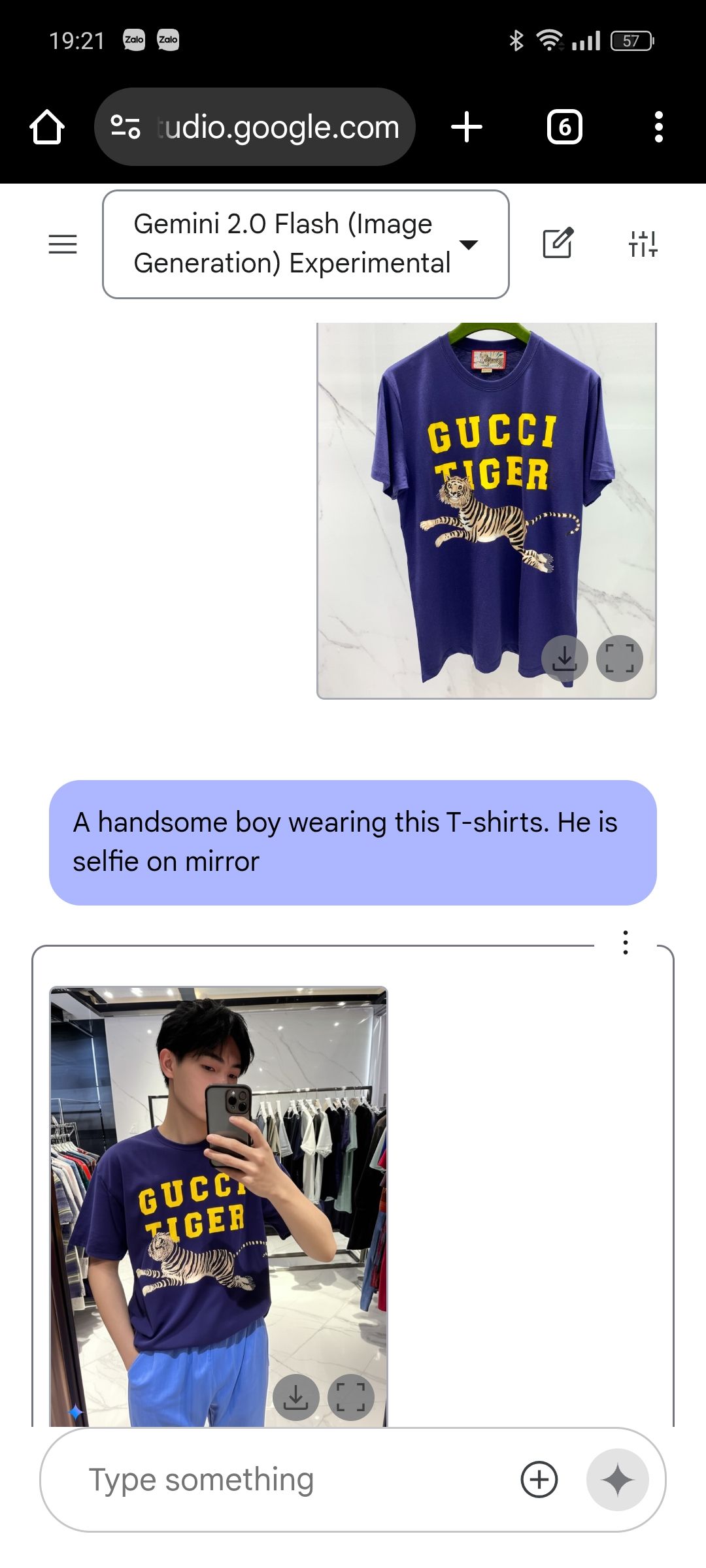Screen dimensions: 706x1568
Task: Start a new chat with the compose icon
Action: tap(558, 244)
